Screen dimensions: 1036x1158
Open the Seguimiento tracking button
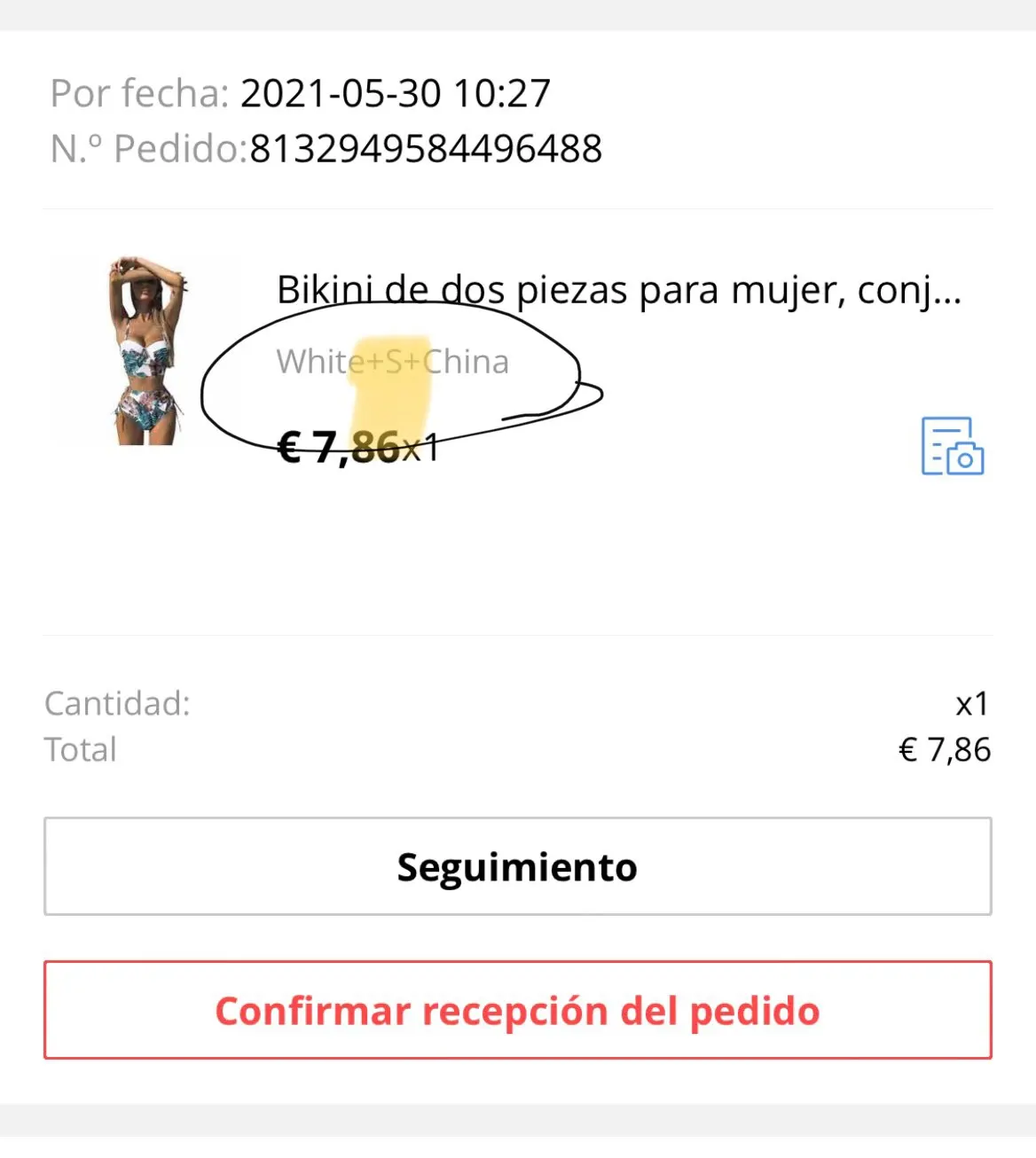pos(517,866)
